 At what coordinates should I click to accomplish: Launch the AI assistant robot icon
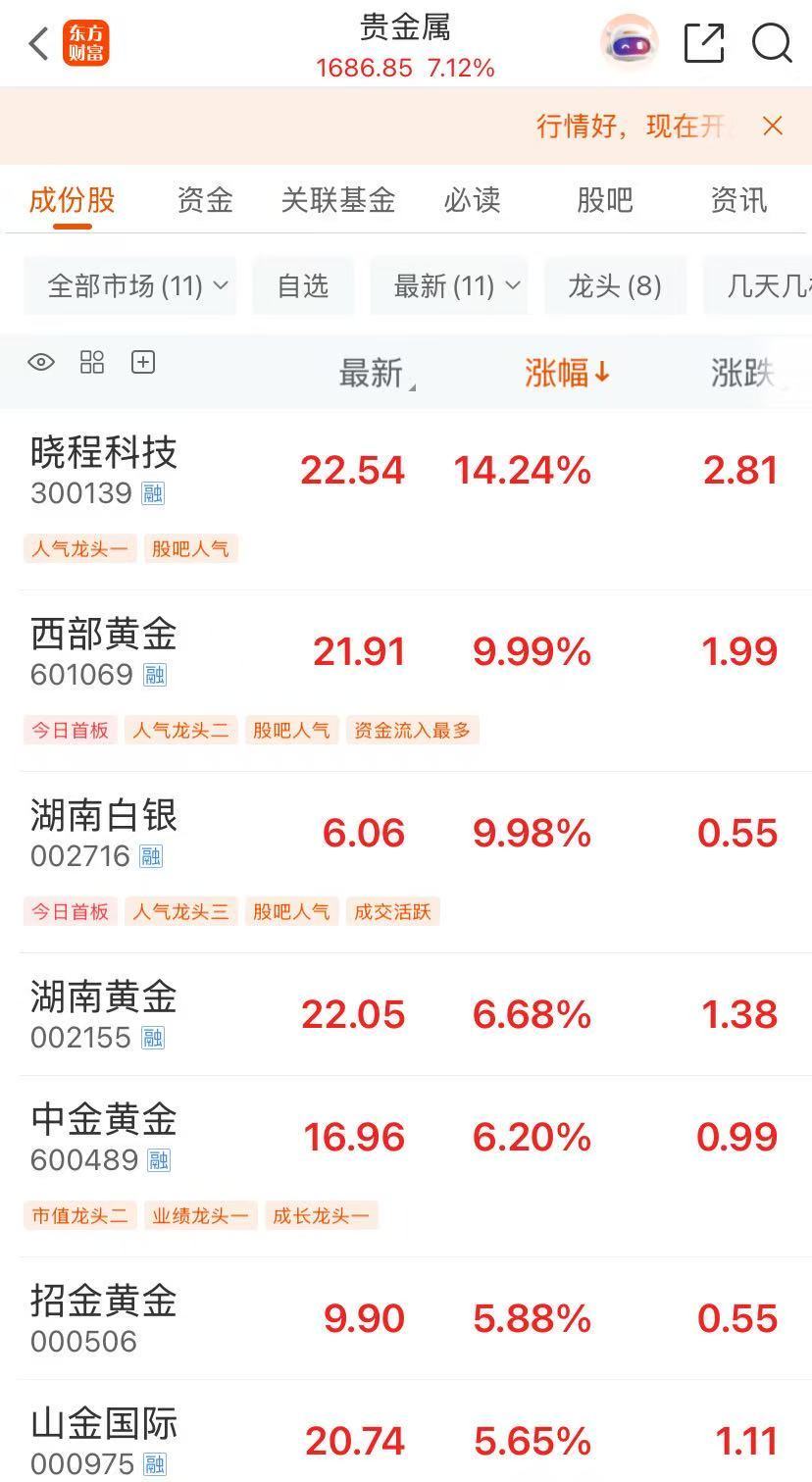629,43
